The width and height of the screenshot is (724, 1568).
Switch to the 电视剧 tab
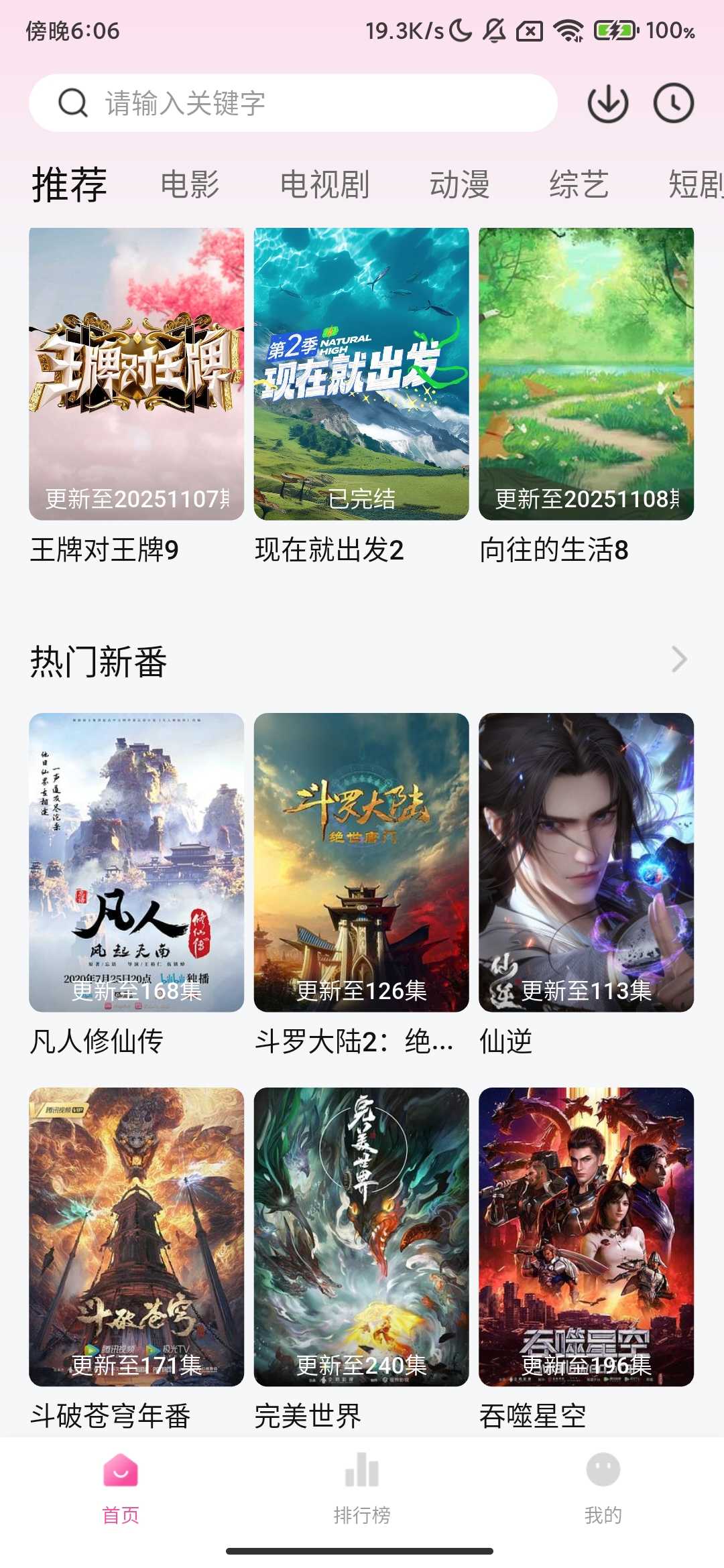point(324,184)
